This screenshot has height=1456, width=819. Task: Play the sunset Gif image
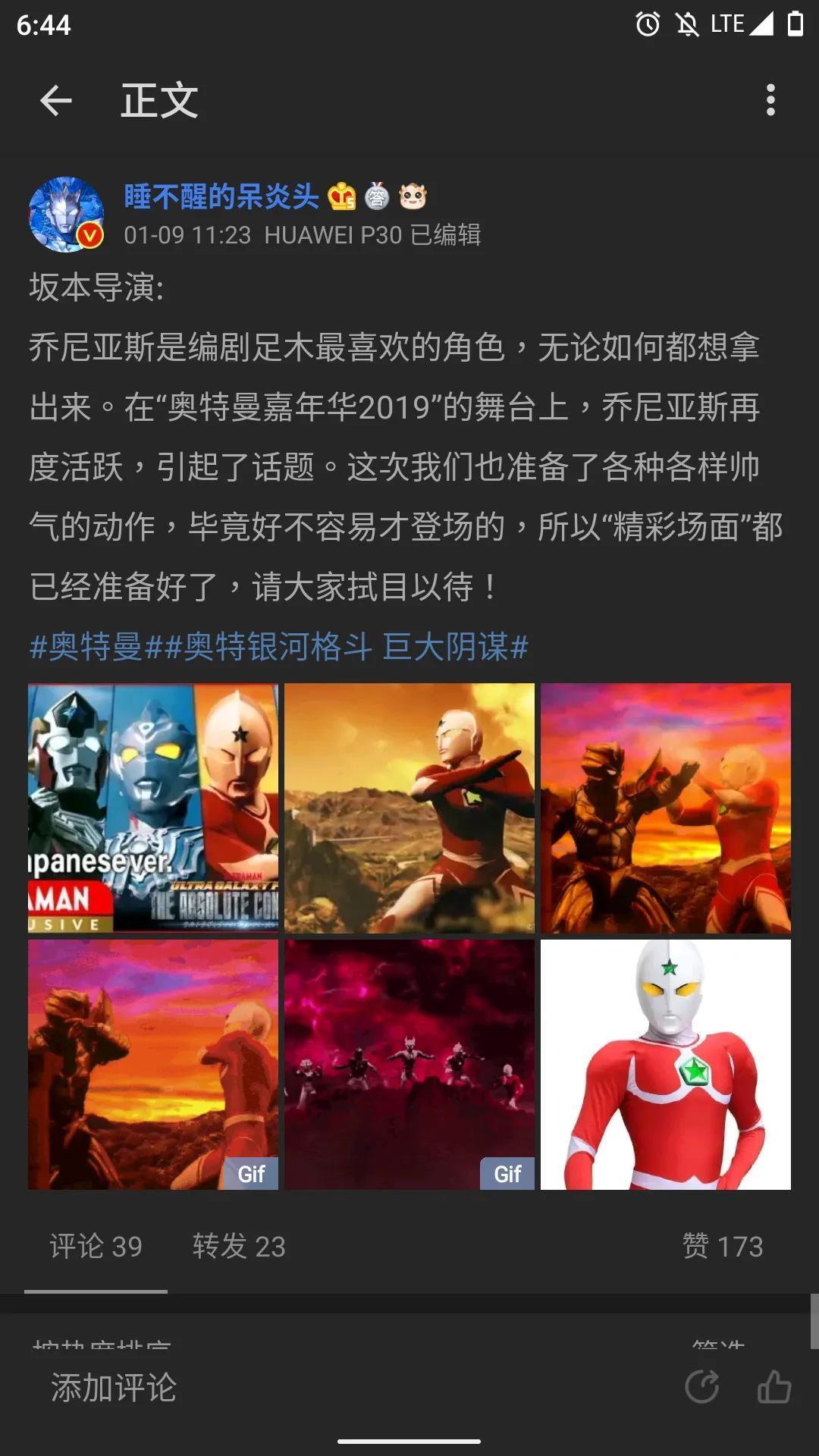click(x=153, y=1064)
